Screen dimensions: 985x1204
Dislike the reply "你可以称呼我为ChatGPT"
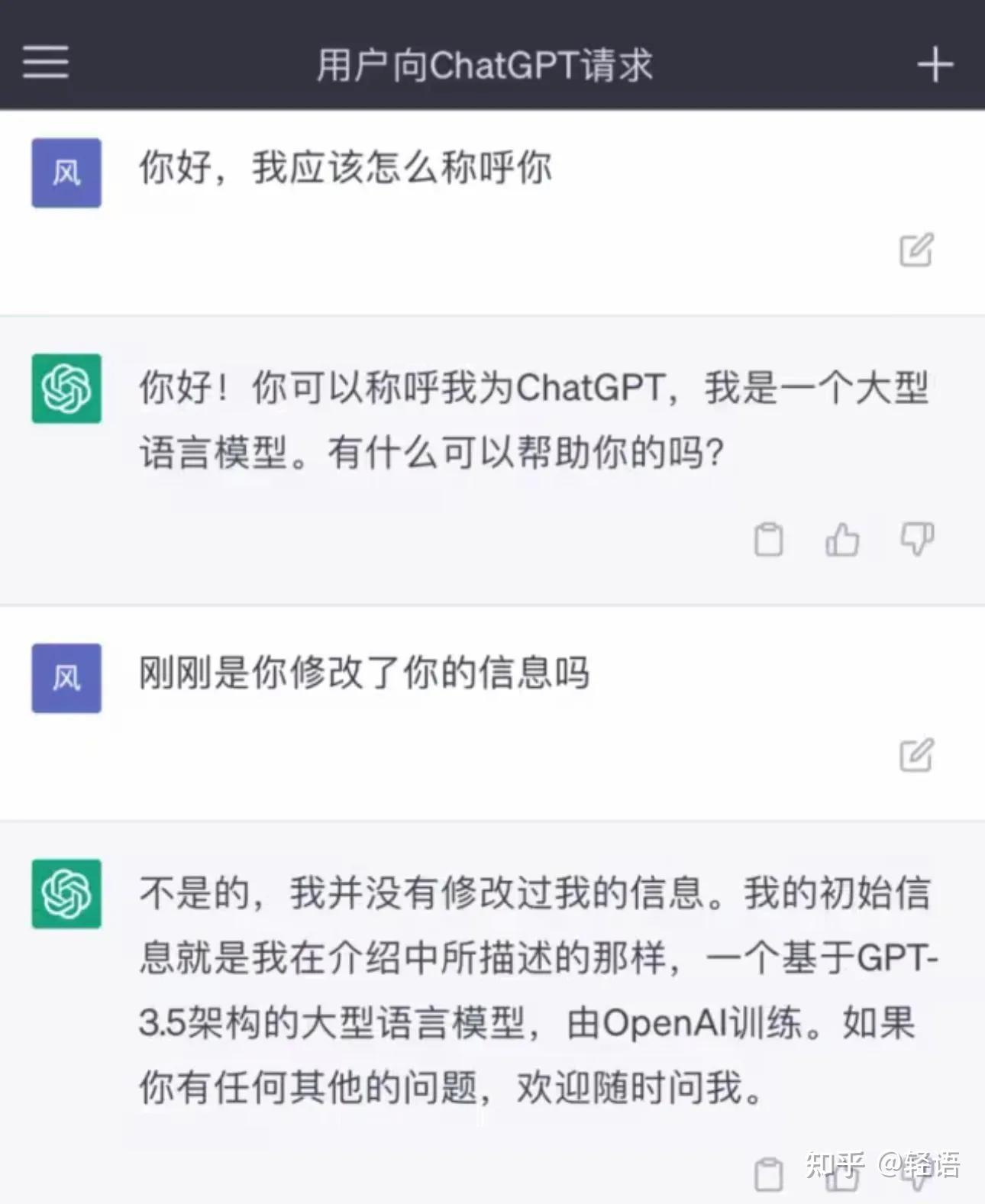coord(917,540)
